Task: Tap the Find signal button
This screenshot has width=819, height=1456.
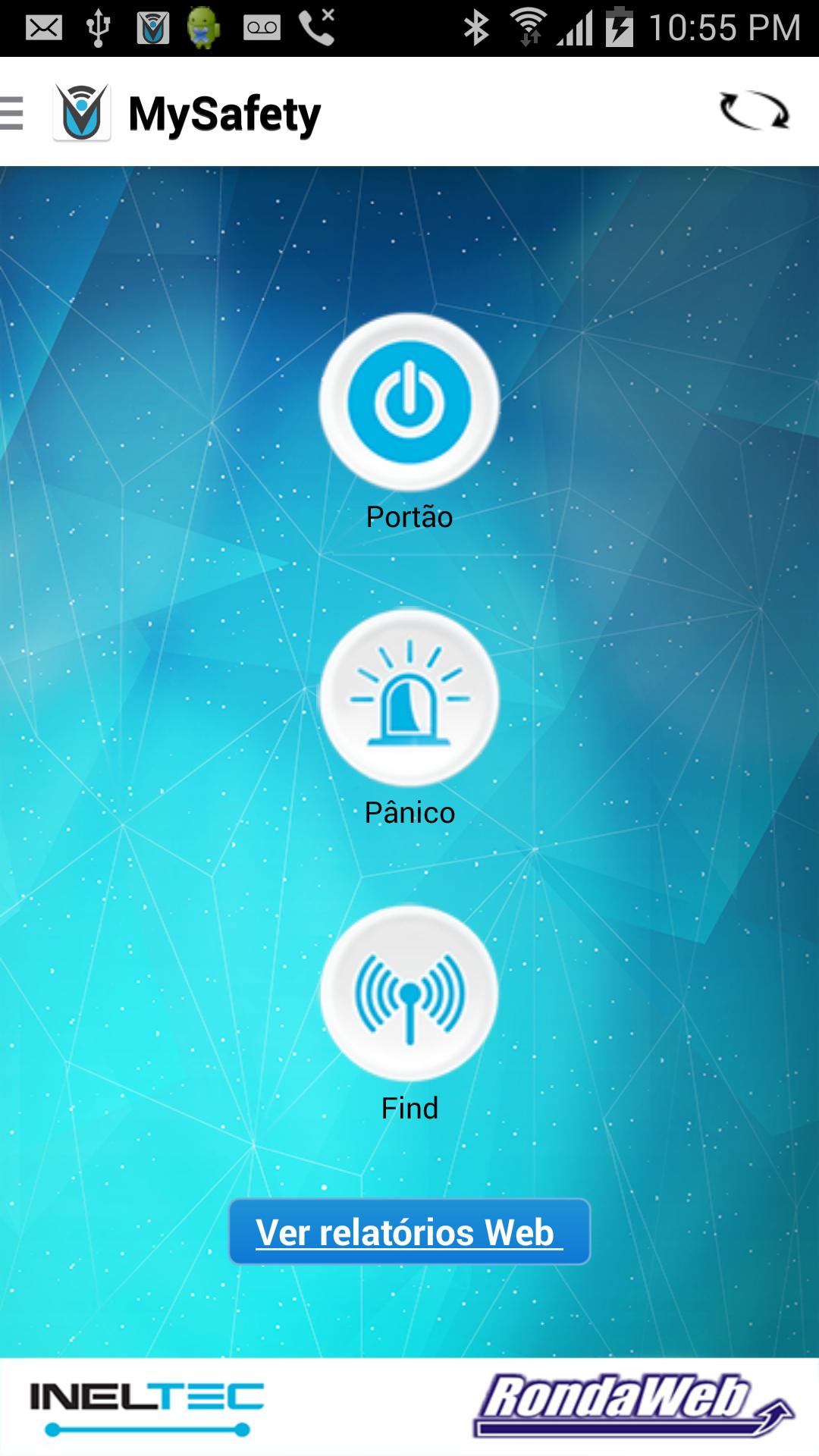Action: point(409,993)
